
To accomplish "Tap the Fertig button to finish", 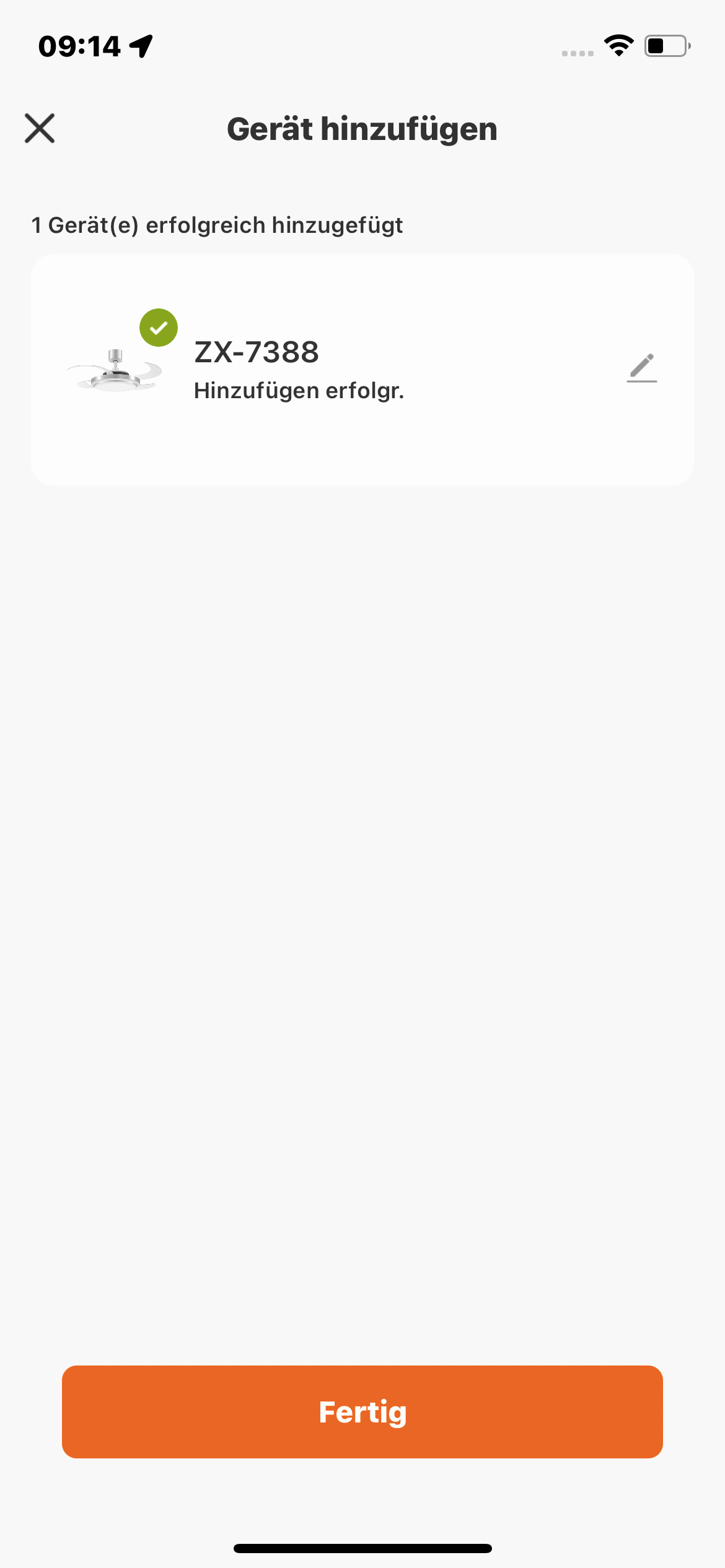I will (x=362, y=1412).
